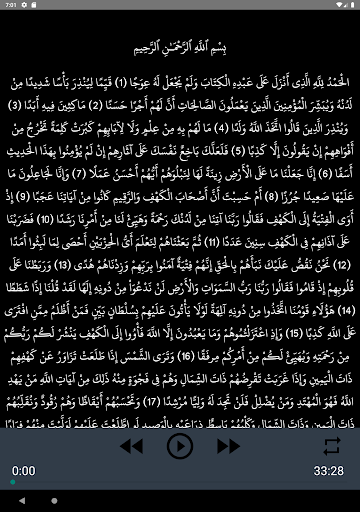Go back using the system back arrow
Image resolution: width=360 pixels, height=512 pixels.
pyautogui.click(x=22, y=501)
